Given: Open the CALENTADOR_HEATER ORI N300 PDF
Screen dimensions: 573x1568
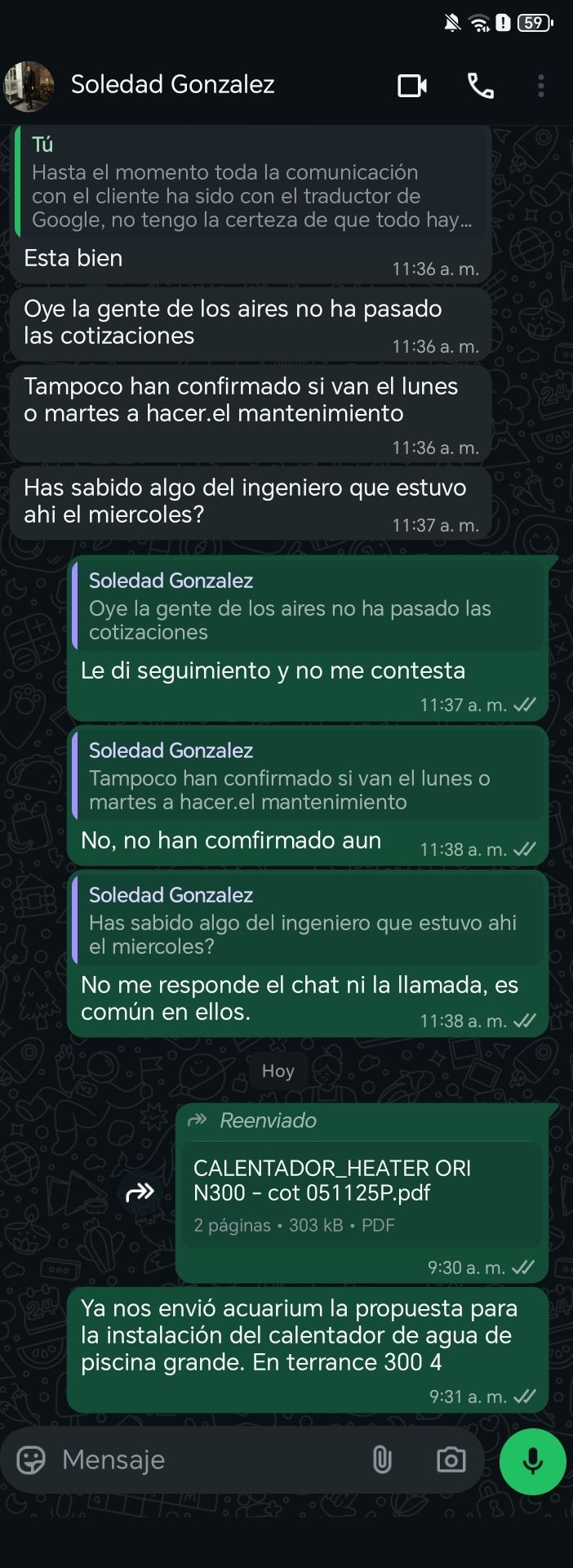Looking at the screenshot, I should (360, 1193).
